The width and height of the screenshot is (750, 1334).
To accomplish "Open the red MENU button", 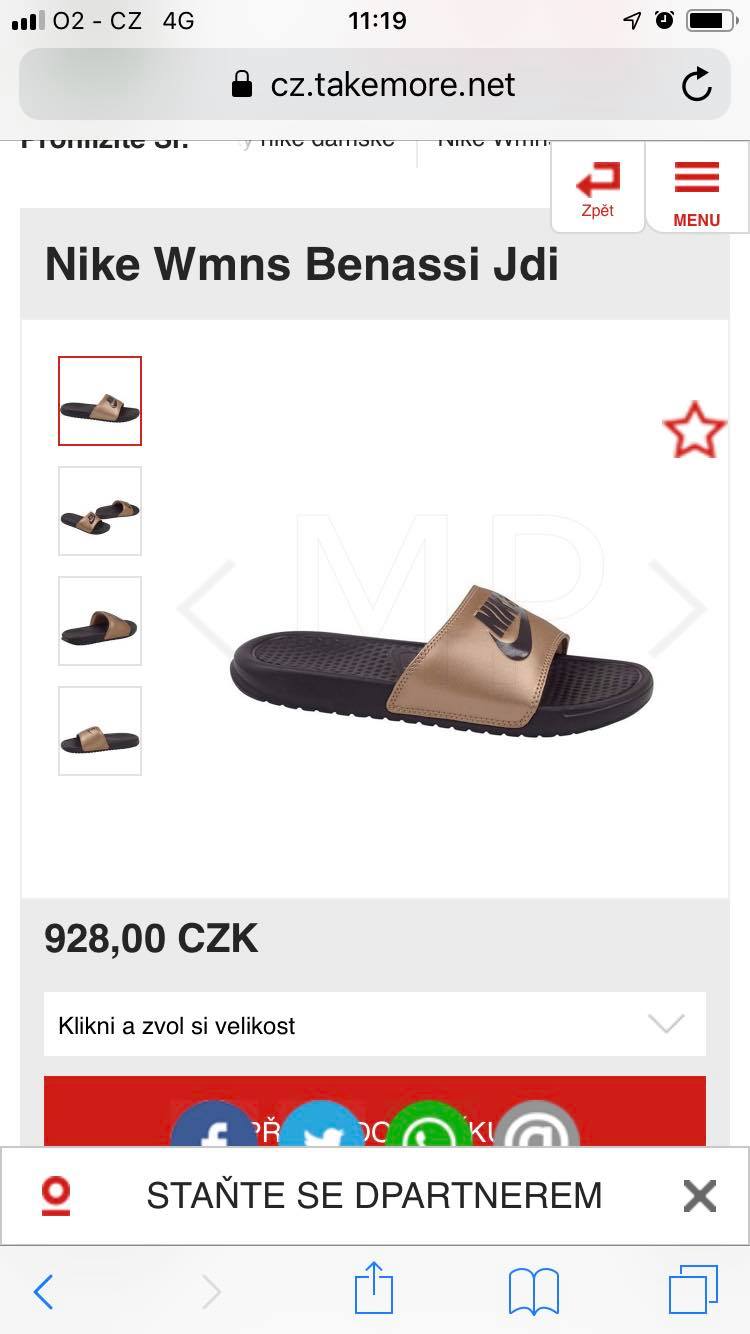I will pyautogui.click(x=697, y=188).
